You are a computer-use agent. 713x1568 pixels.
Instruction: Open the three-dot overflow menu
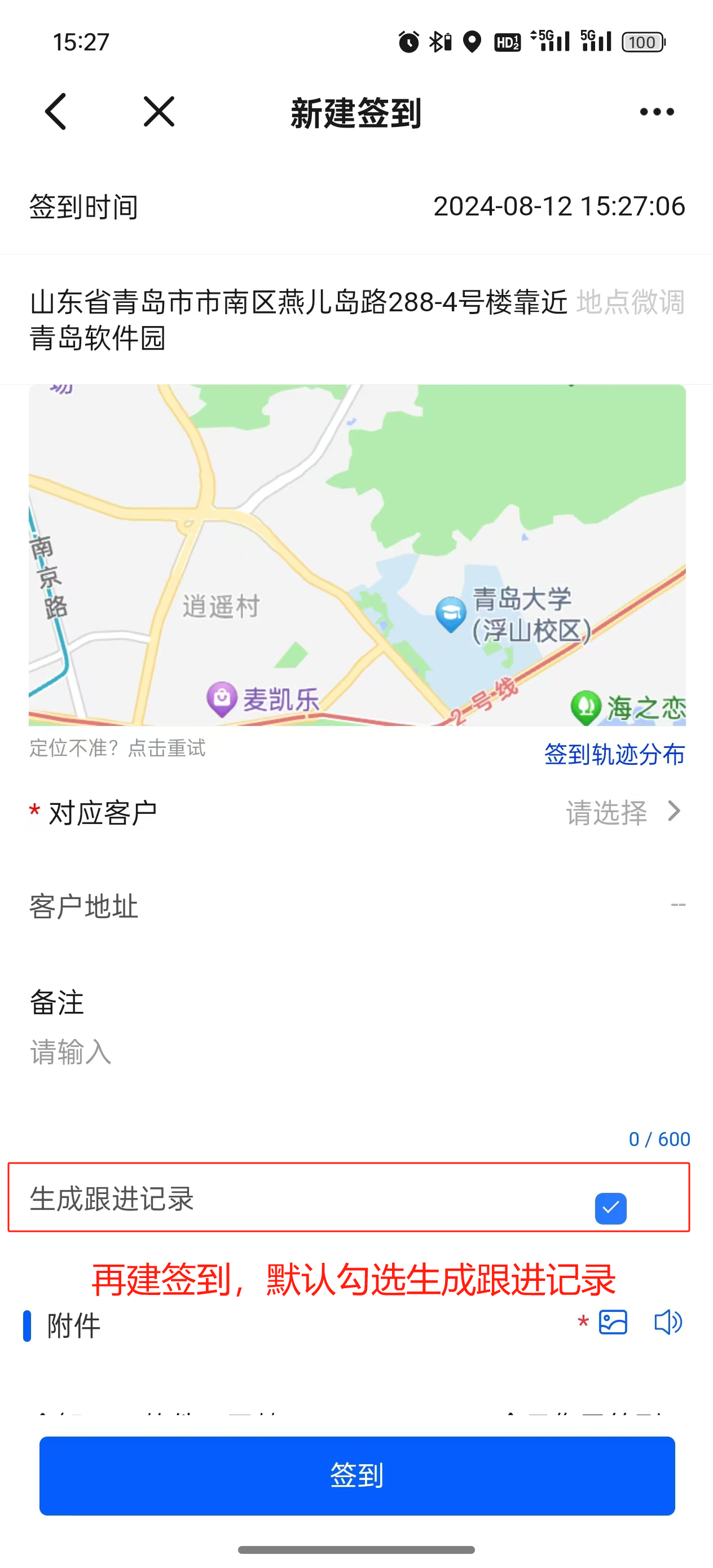click(657, 112)
